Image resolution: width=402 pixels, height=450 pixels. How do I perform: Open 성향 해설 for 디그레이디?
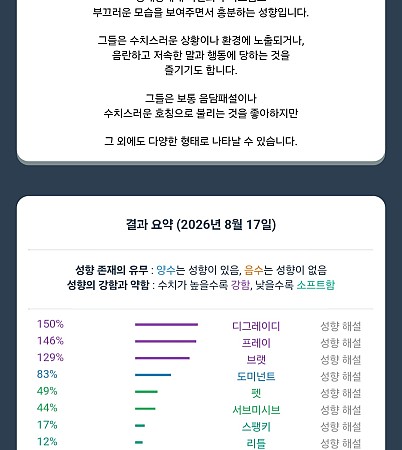coord(341,326)
